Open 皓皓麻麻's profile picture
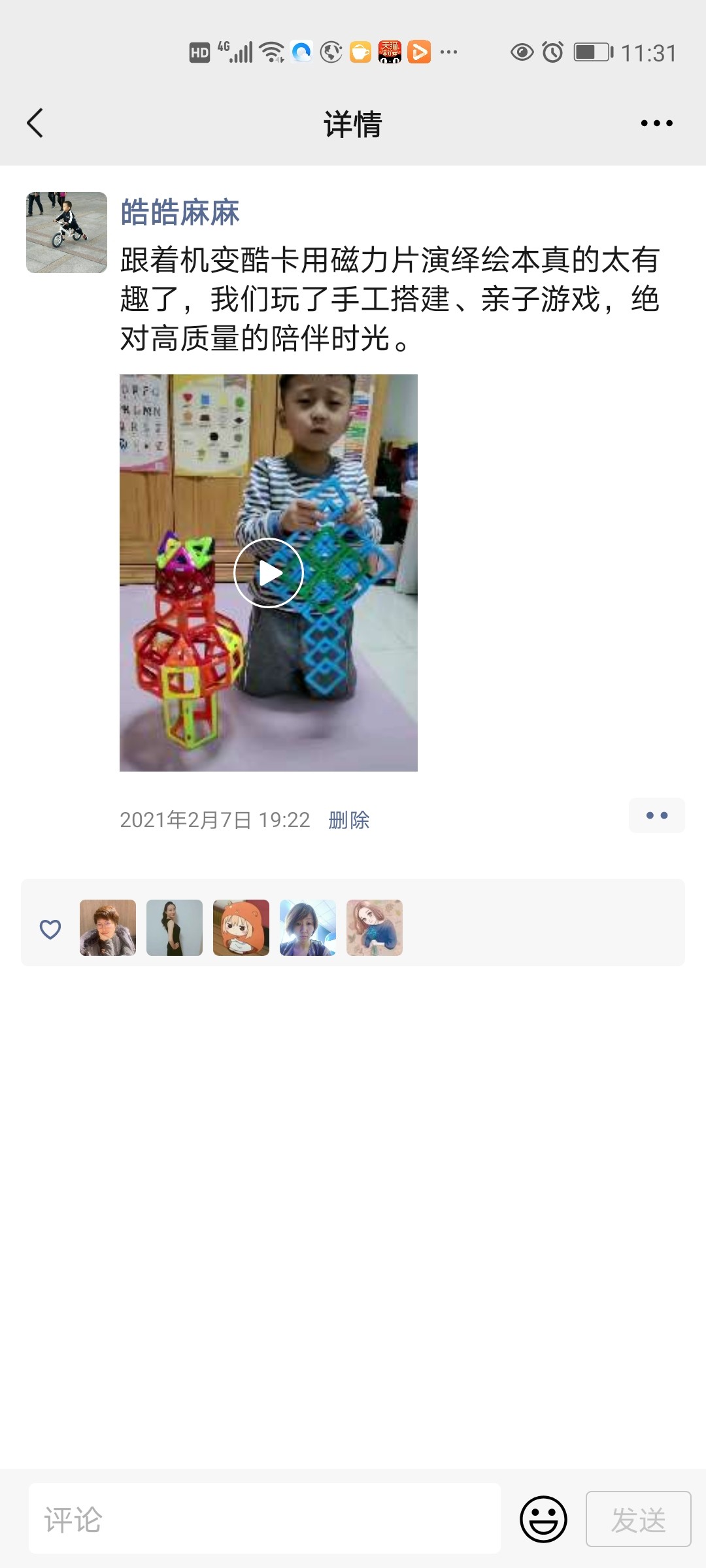This screenshot has width=706, height=1568. coord(67,233)
